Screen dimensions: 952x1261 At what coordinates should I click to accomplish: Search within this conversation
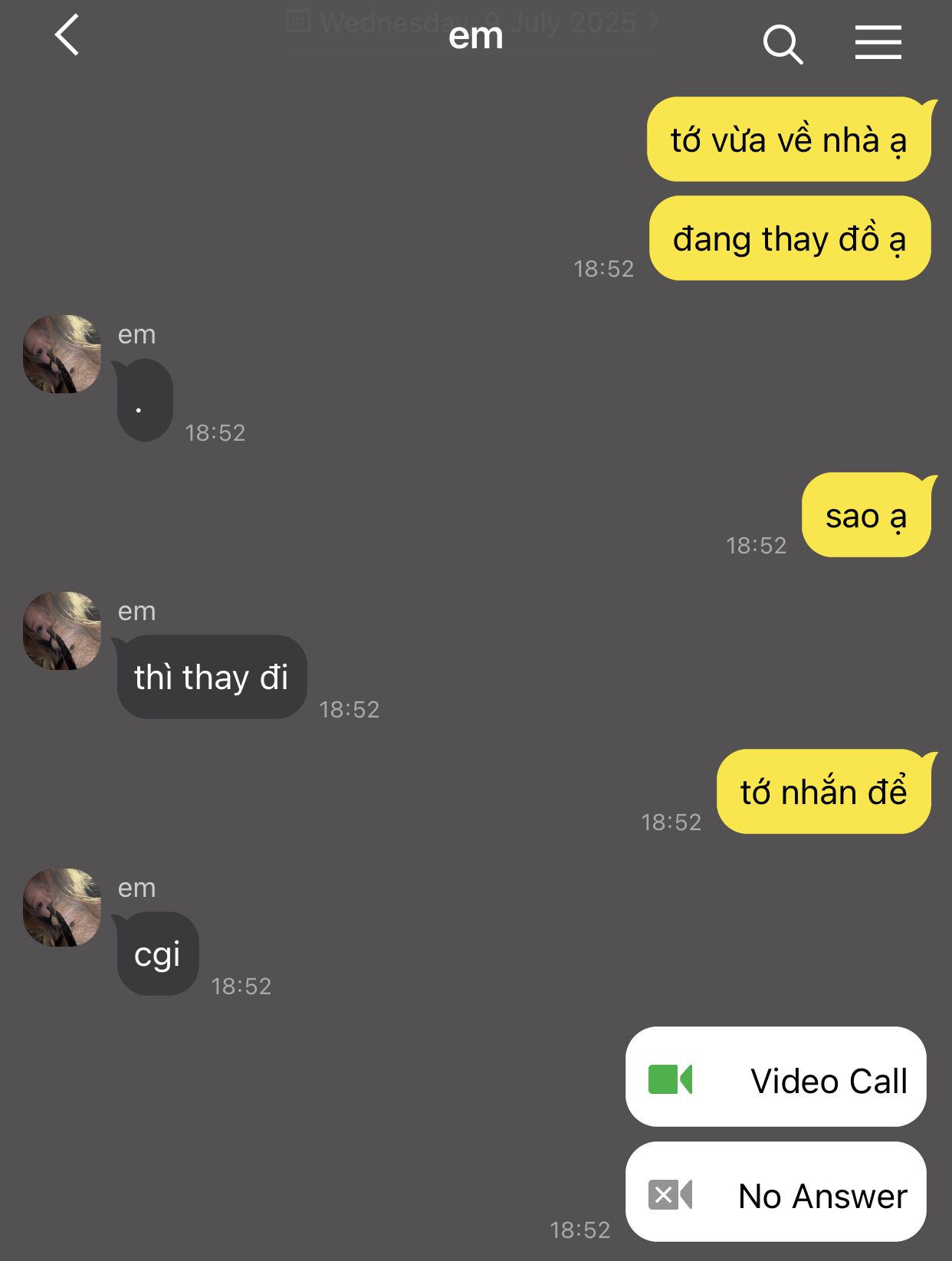click(783, 44)
